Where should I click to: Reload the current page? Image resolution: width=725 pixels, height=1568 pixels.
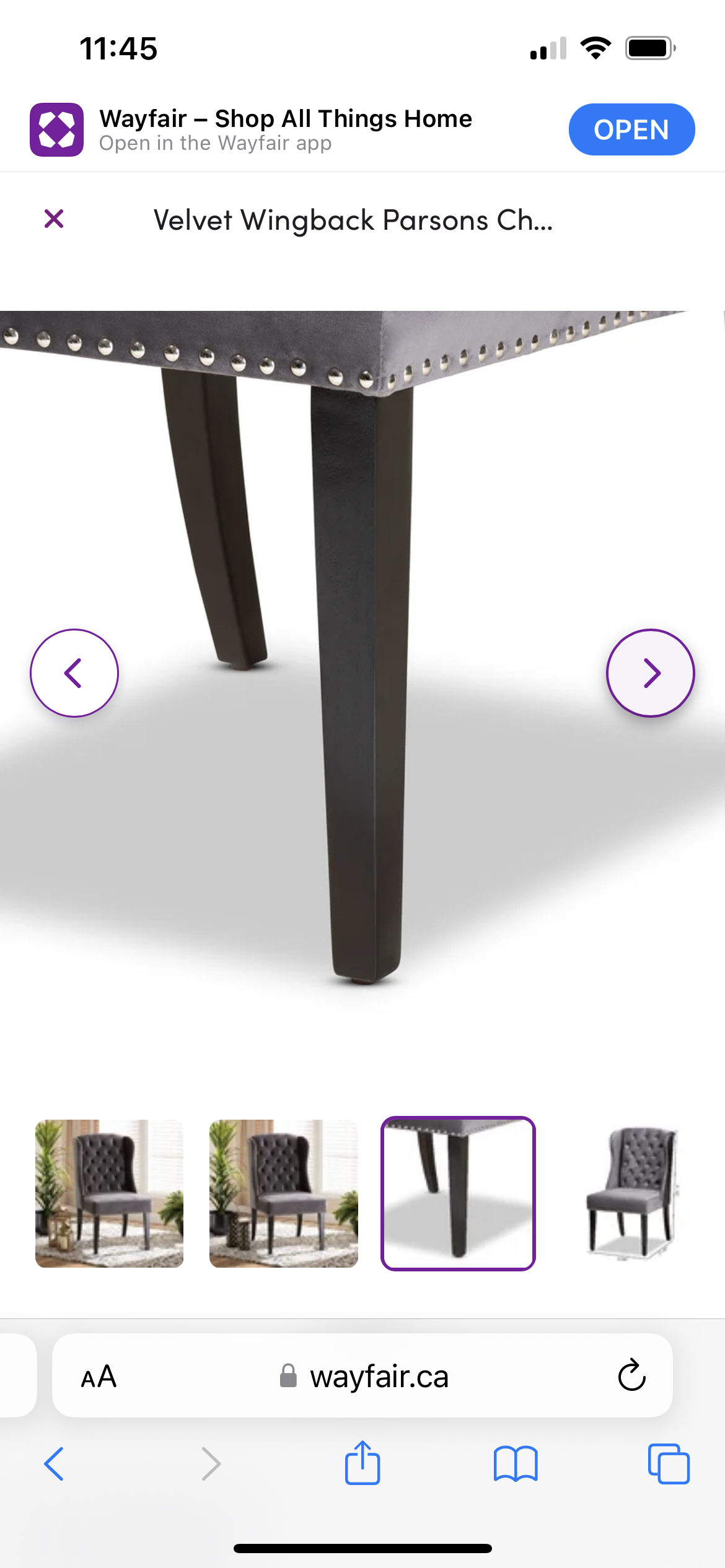click(x=631, y=1375)
